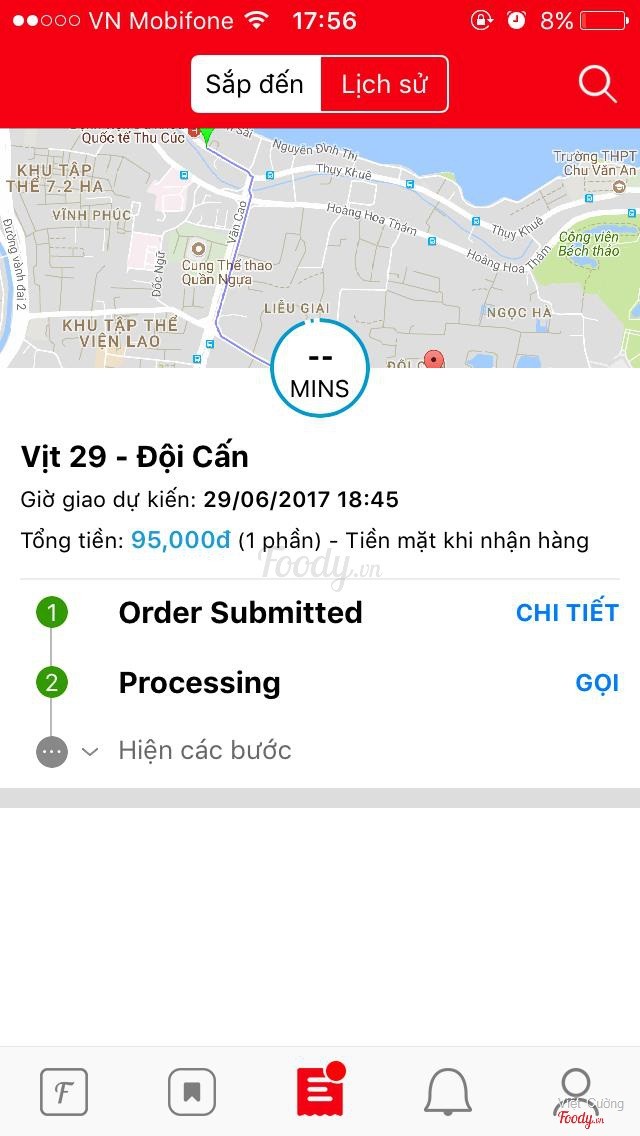
Task: Open the notifications bell tab
Action: (448, 1092)
